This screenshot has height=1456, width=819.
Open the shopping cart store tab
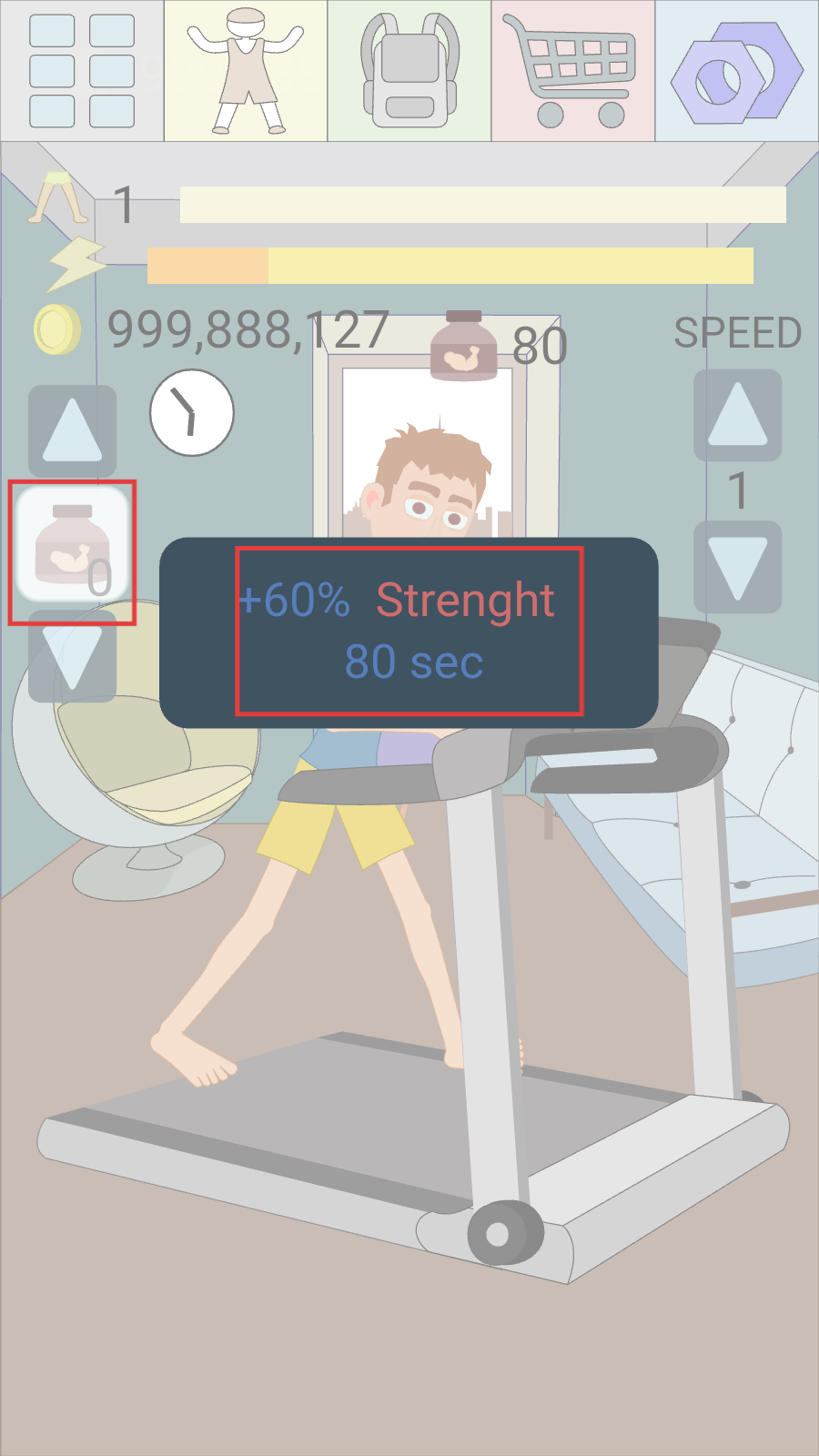pyautogui.click(x=573, y=71)
